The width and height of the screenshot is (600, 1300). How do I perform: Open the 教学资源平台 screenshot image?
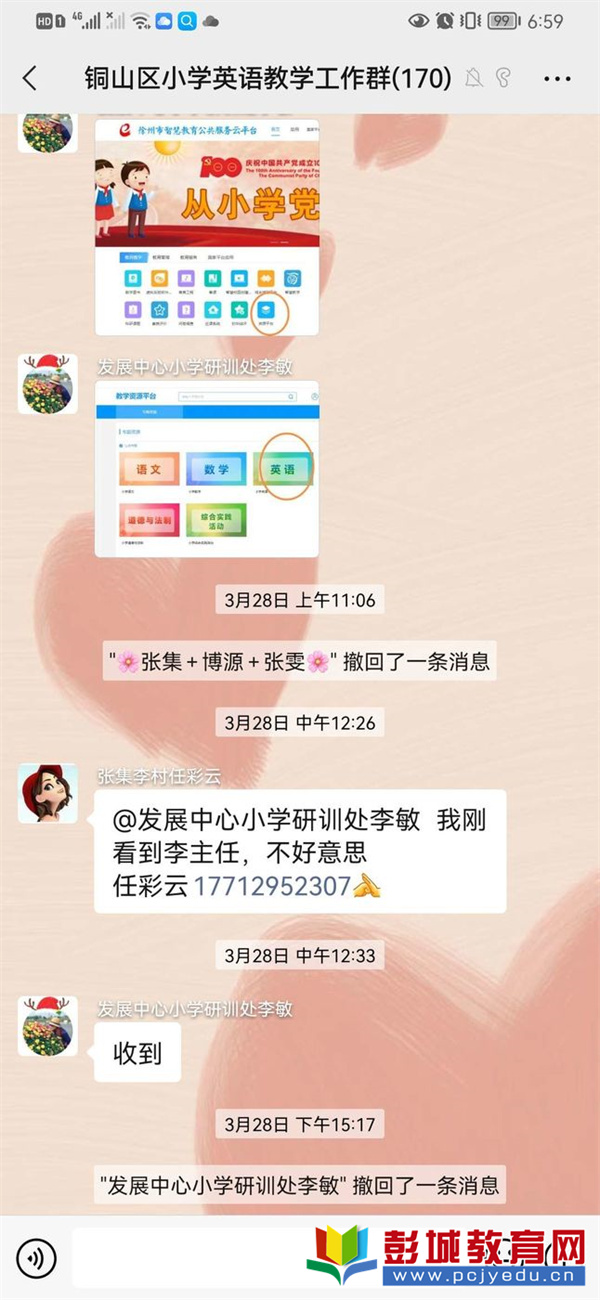(x=207, y=468)
